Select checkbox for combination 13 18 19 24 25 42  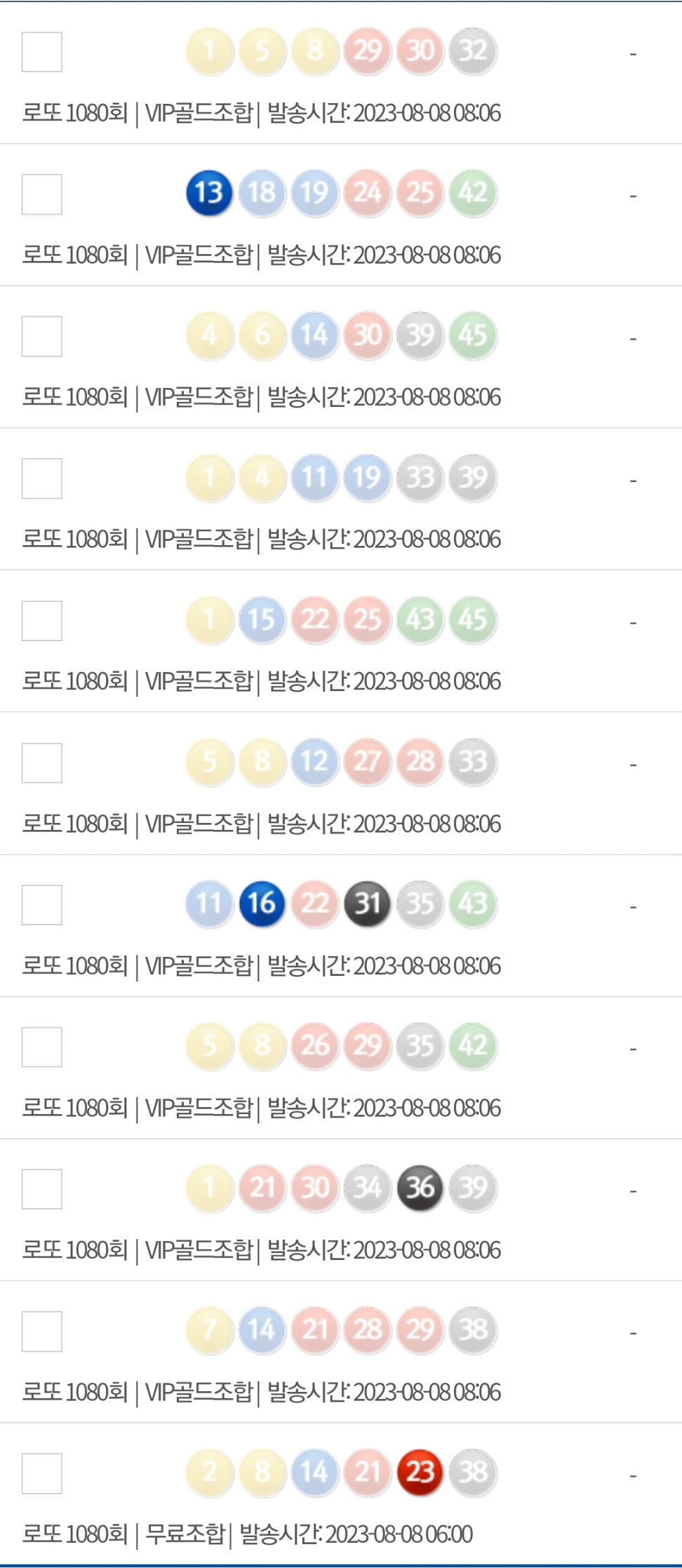[42, 194]
